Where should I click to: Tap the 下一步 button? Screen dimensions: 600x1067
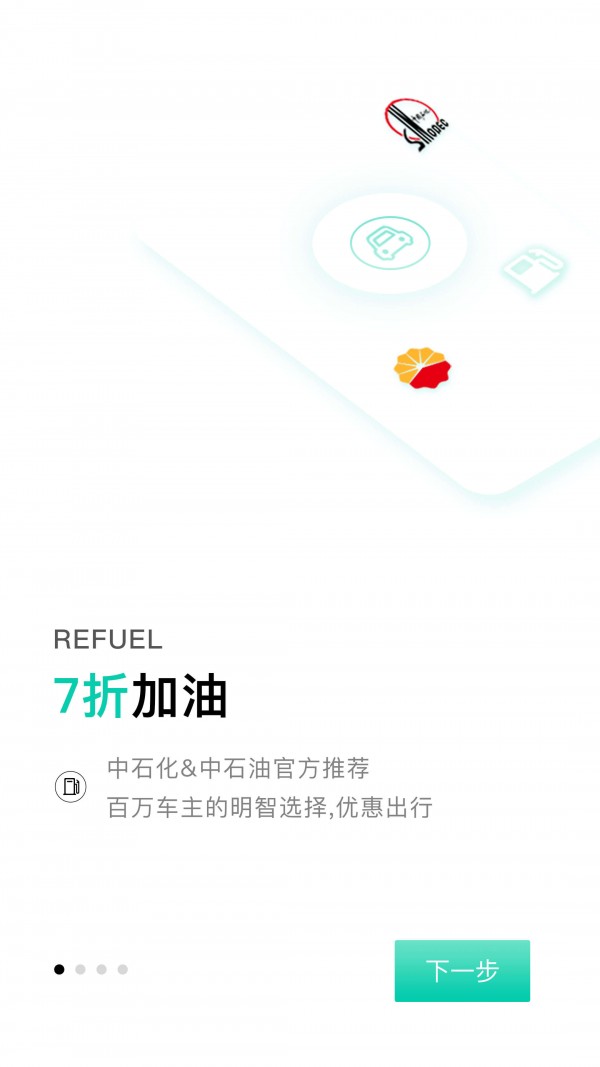(x=462, y=970)
